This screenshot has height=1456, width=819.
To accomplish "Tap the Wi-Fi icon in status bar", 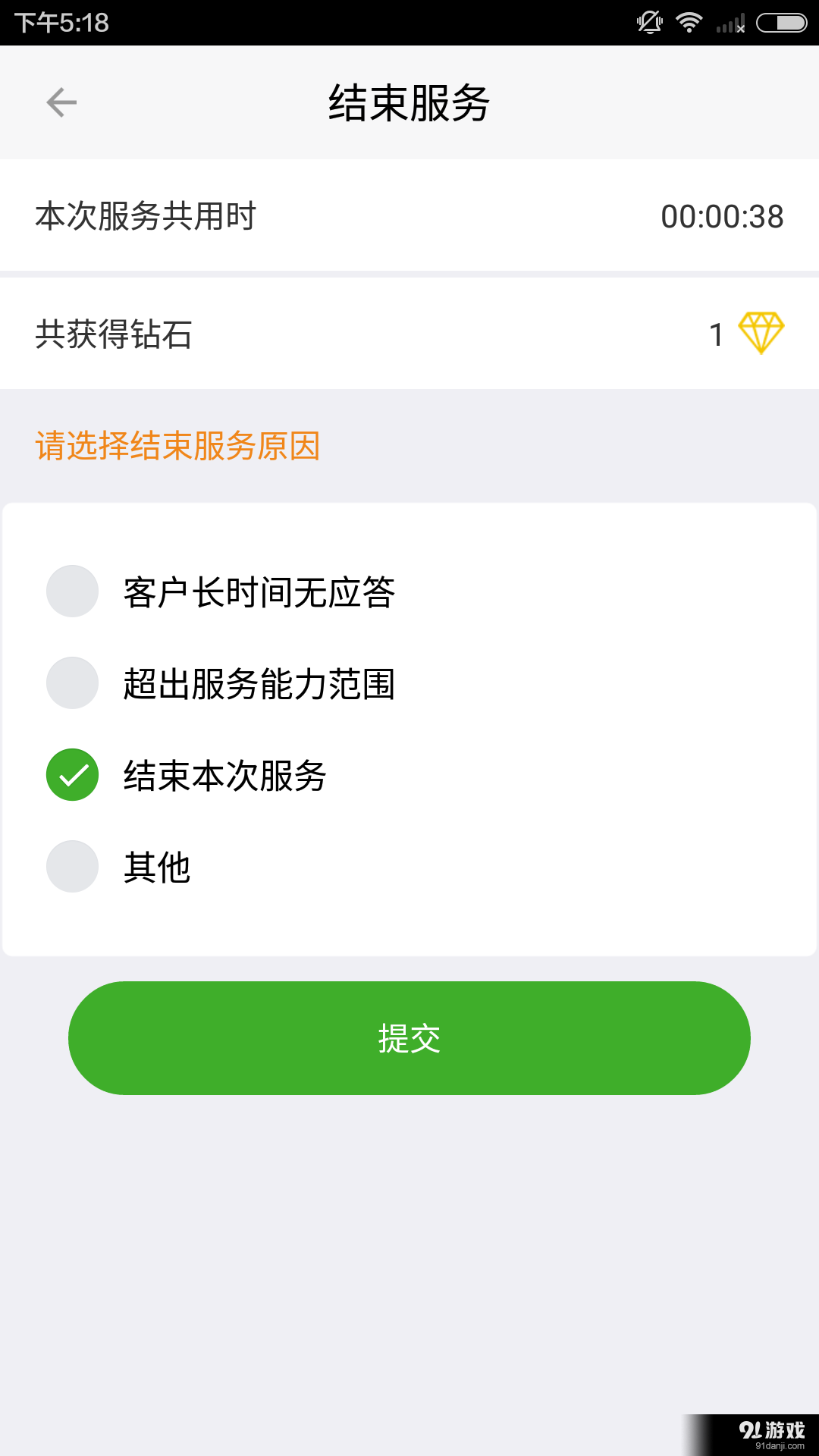I will (x=689, y=21).
